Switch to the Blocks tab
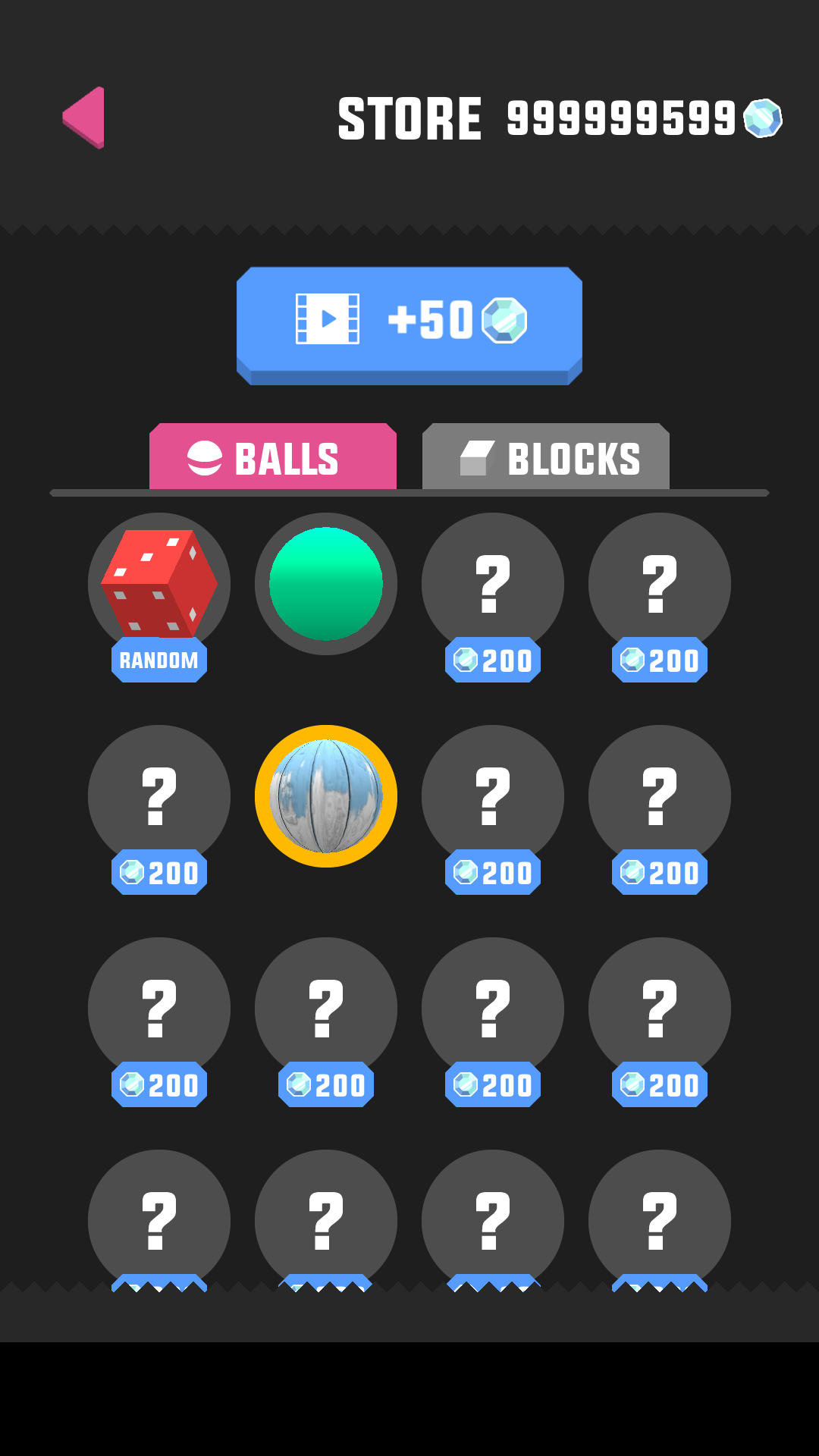The width and height of the screenshot is (819, 1456). tap(546, 457)
